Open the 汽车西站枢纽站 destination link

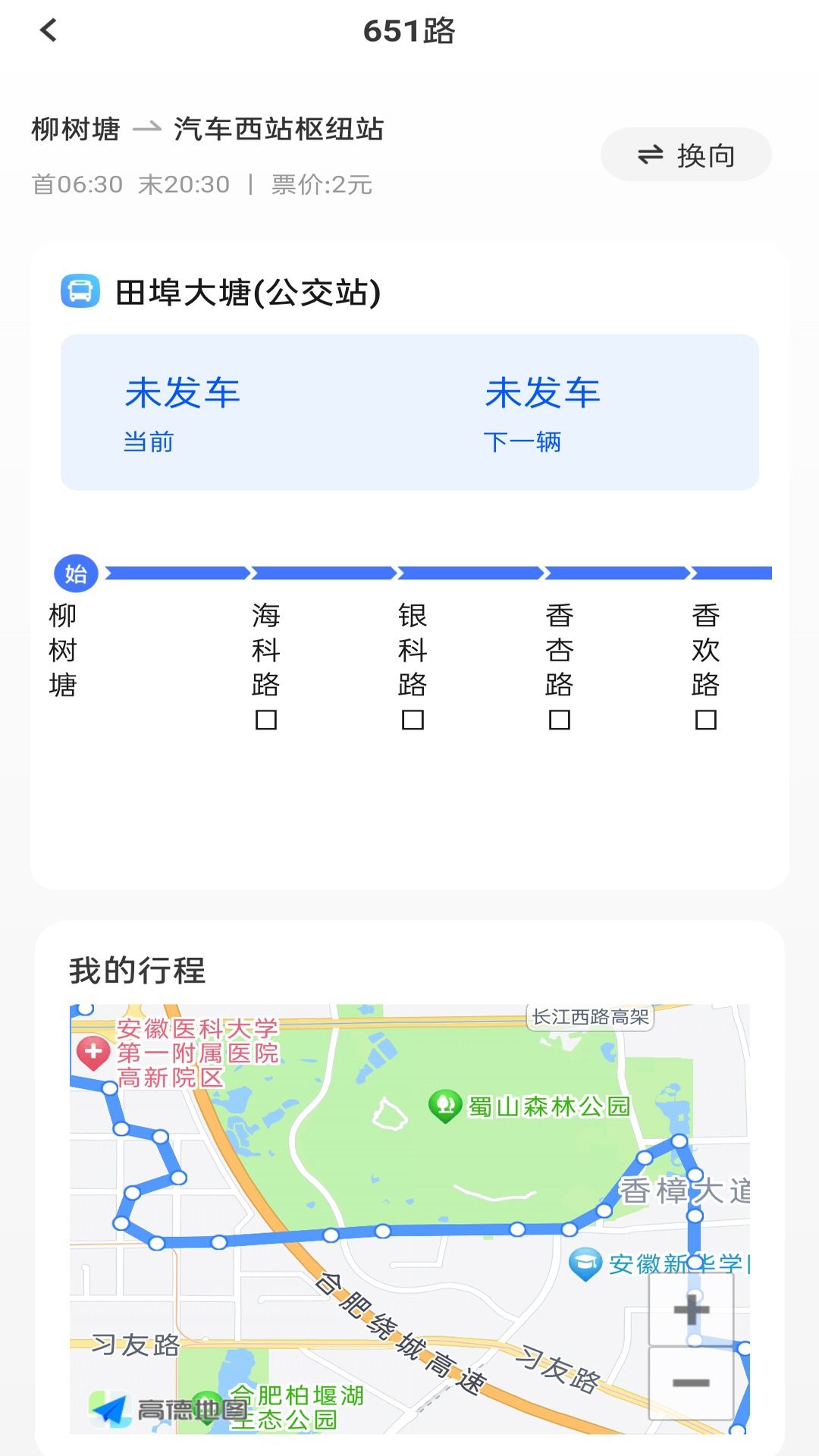pos(278,129)
